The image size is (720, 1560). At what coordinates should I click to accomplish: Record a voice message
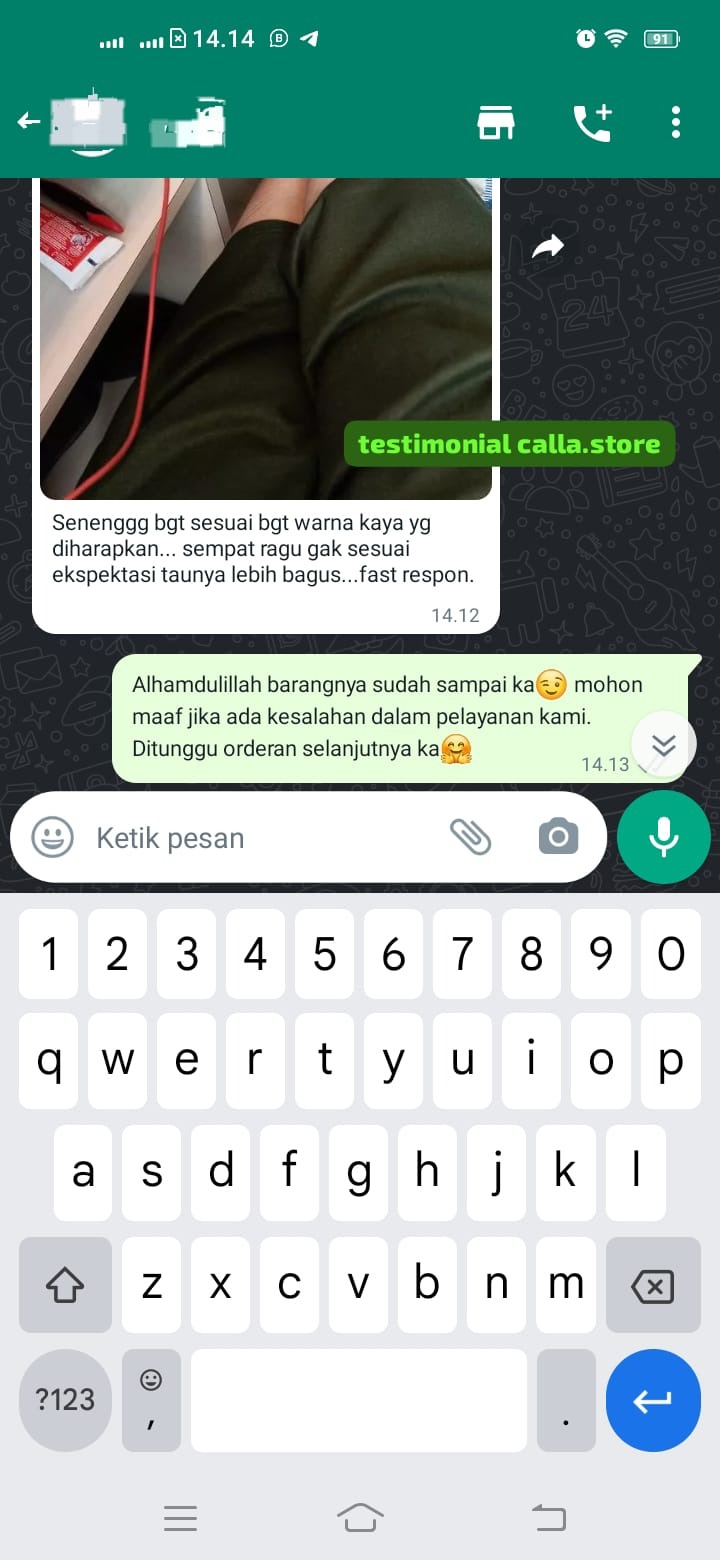point(664,837)
